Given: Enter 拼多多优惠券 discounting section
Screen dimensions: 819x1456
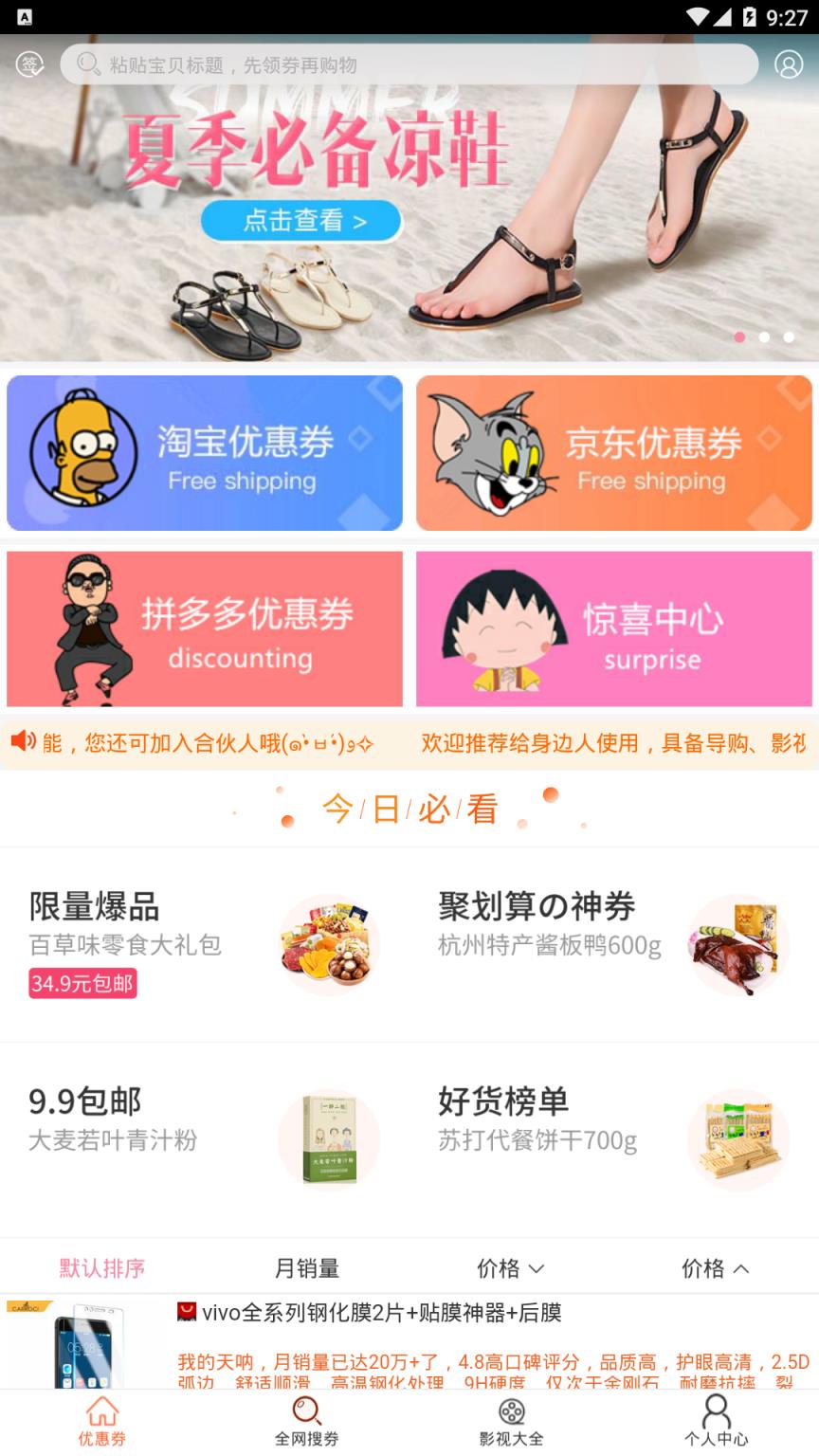Looking at the screenshot, I should click(x=206, y=628).
